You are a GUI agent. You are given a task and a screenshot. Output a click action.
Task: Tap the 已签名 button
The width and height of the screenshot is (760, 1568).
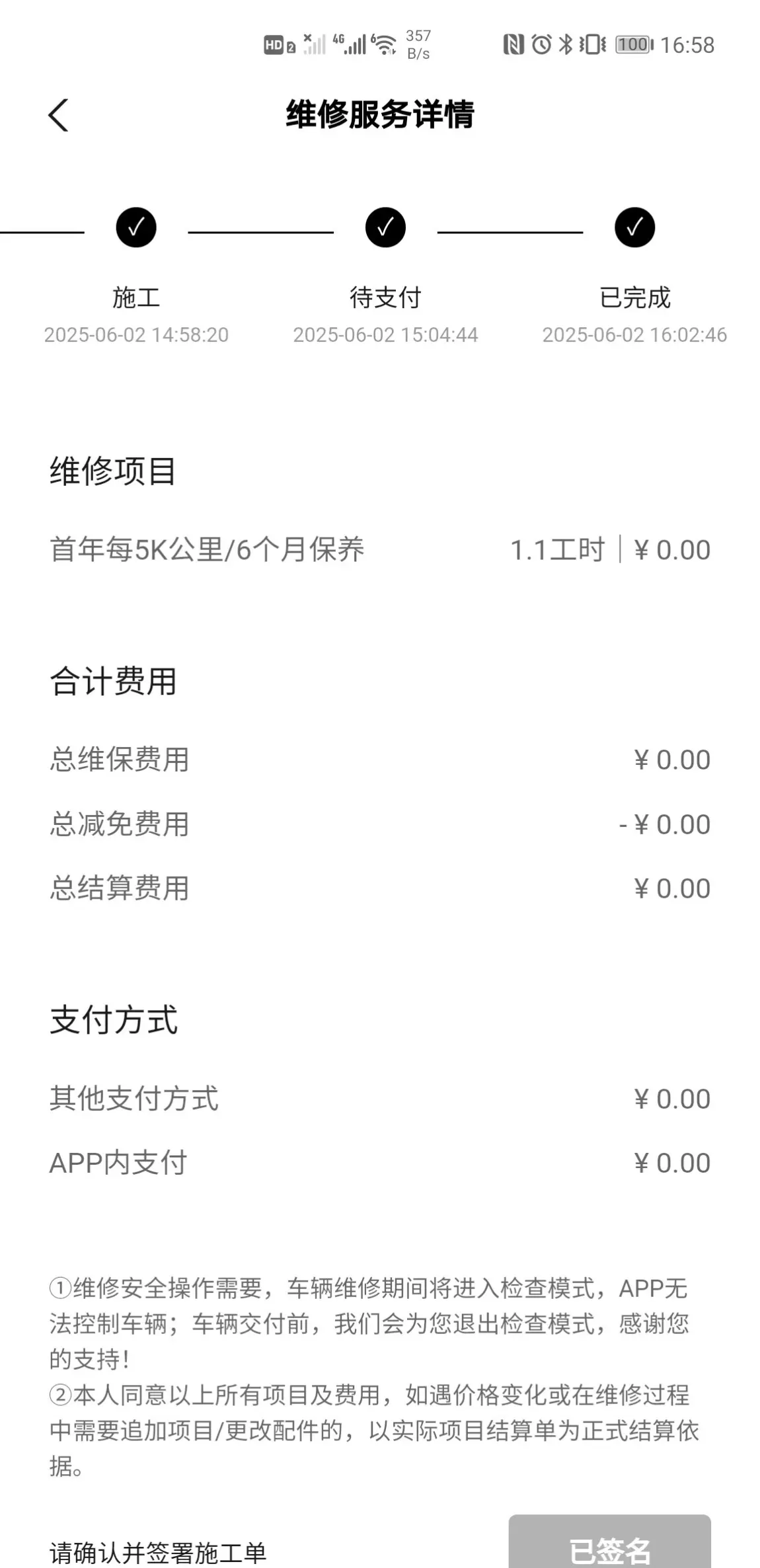point(609,1542)
